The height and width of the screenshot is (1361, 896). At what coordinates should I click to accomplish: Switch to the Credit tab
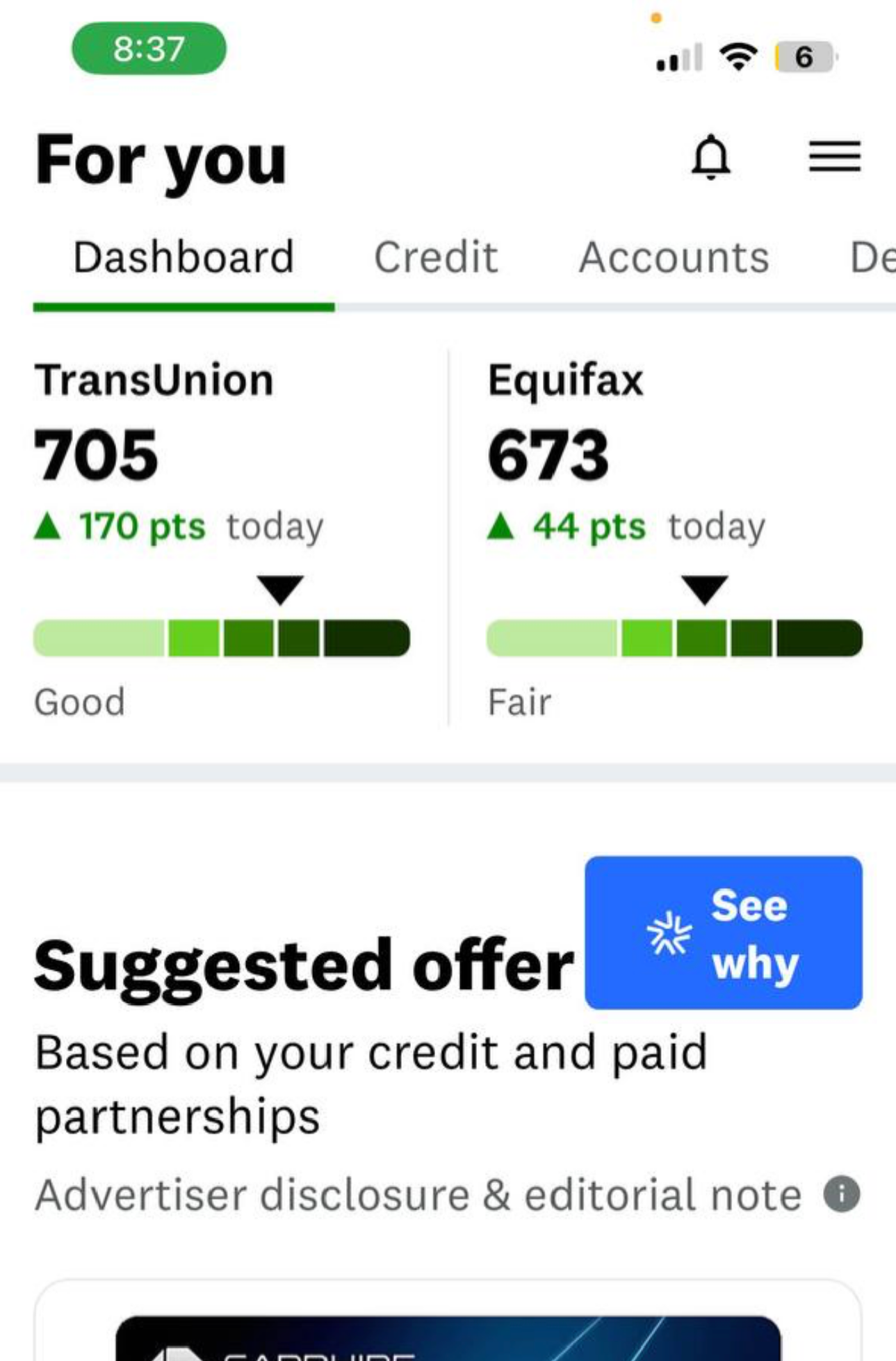click(436, 257)
